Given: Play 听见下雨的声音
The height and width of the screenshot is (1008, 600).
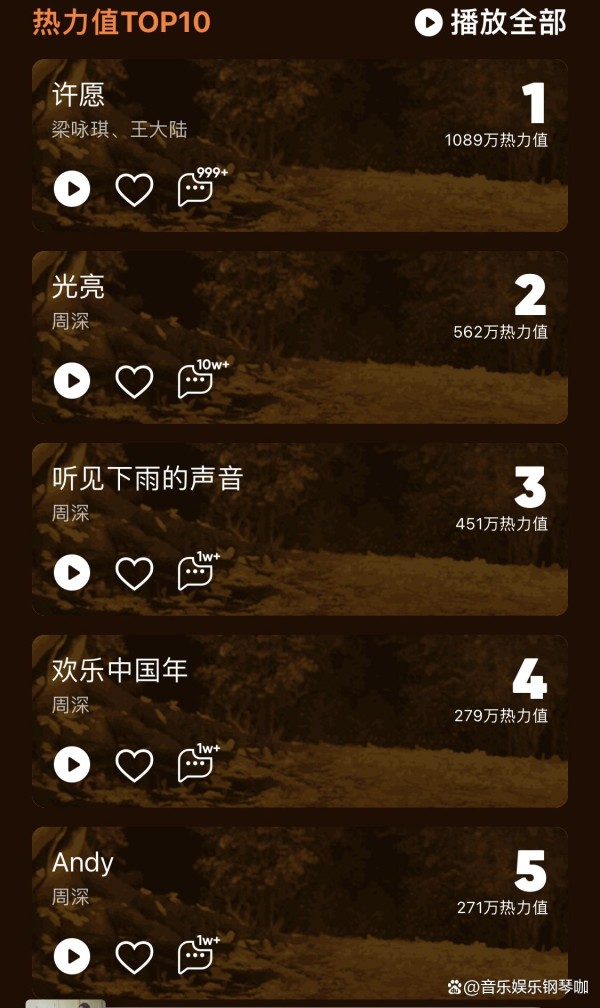Looking at the screenshot, I should (x=72, y=573).
